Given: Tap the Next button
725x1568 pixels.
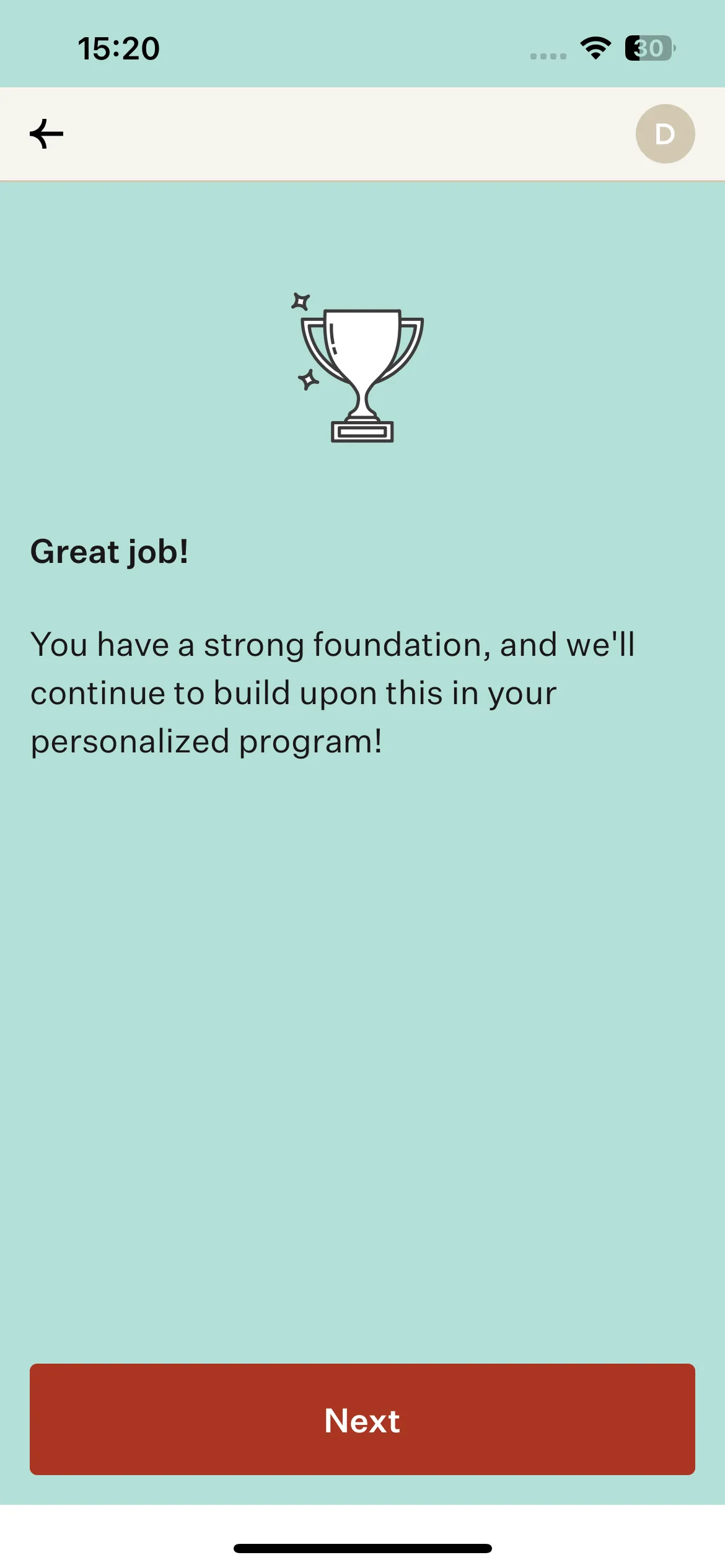Looking at the screenshot, I should (362, 1419).
